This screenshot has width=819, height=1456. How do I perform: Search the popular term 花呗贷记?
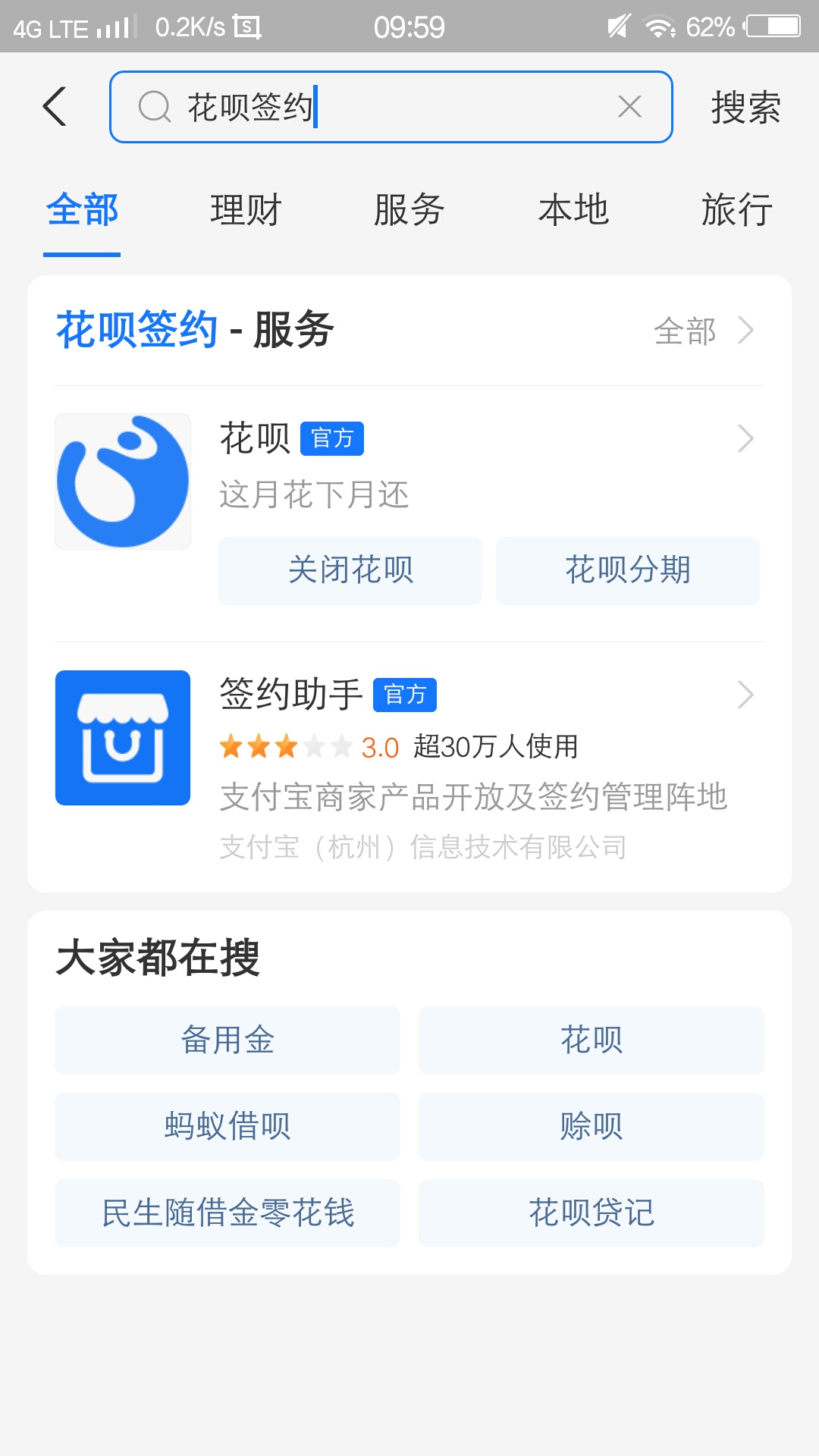[x=591, y=1213]
